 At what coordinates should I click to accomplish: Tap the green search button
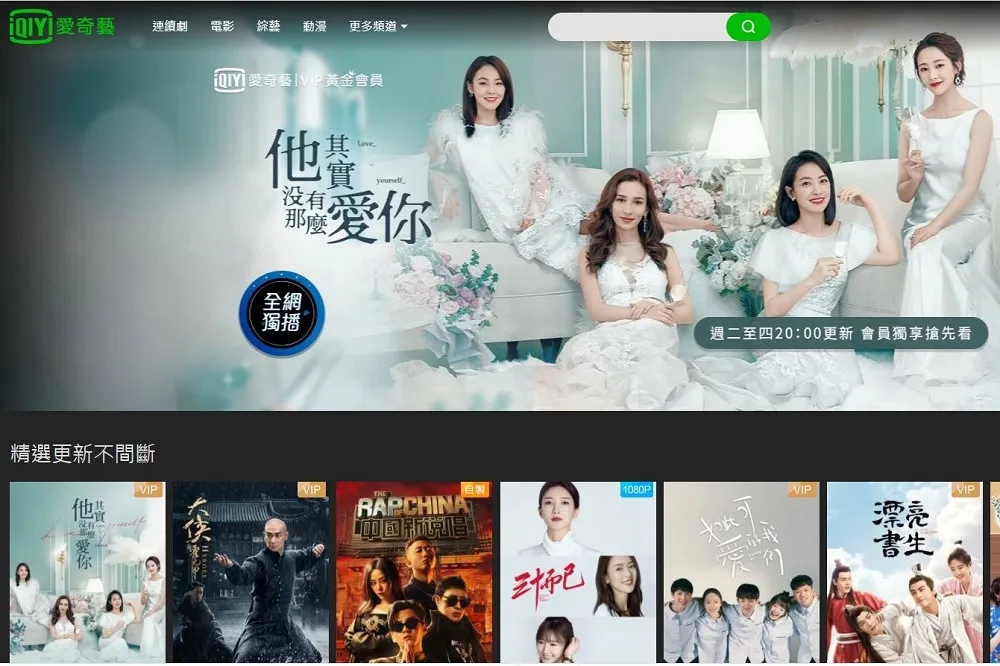(748, 27)
